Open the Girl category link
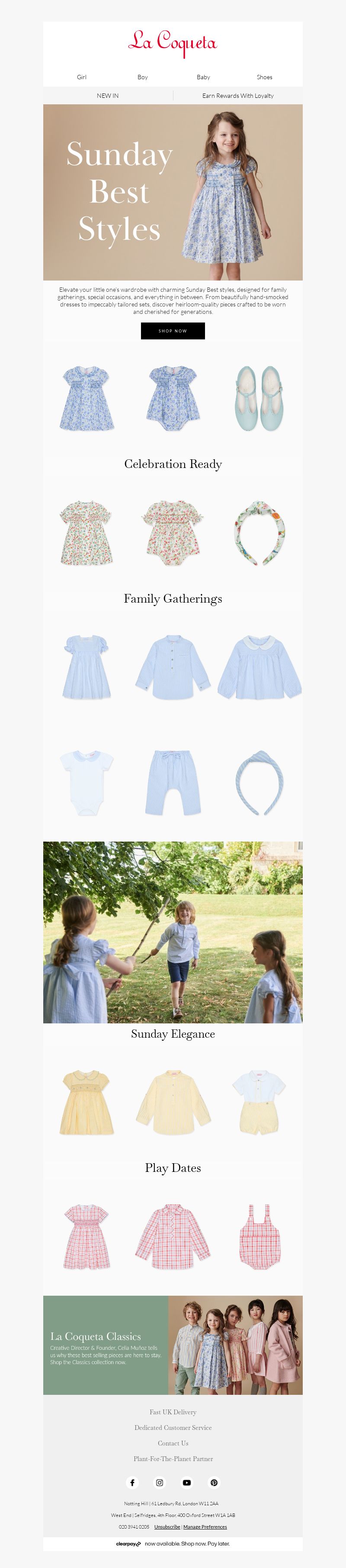The width and height of the screenshot is (346, 1568). [81, 77]
